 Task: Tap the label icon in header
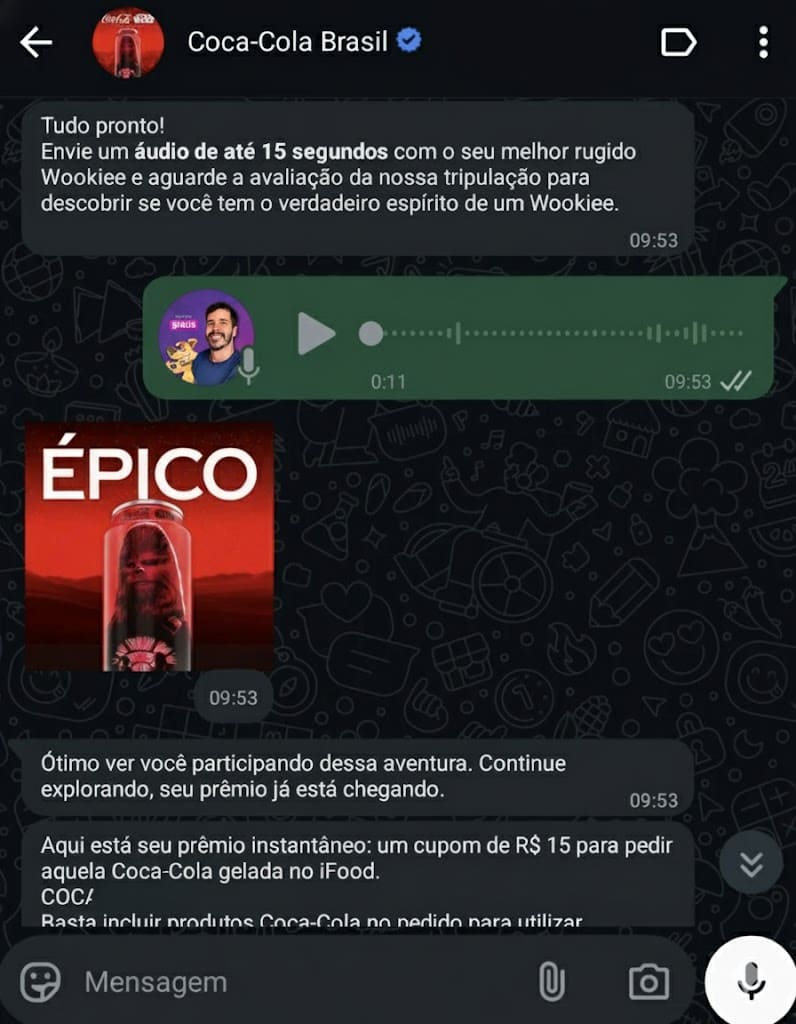click(x=678, y=42)
